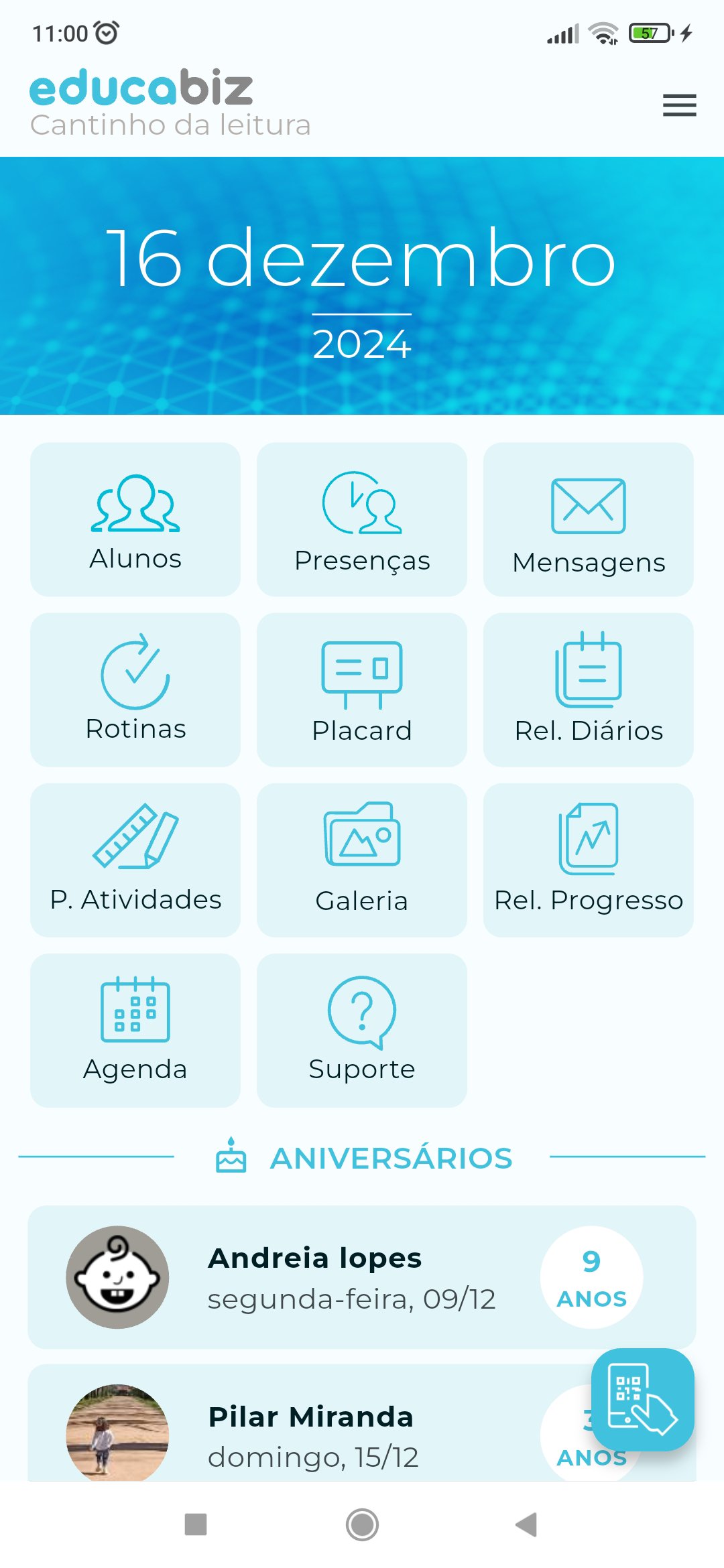Select the Rotinas tile
The width and height of the screenshot is (724, 1568).
coord(135,690)
